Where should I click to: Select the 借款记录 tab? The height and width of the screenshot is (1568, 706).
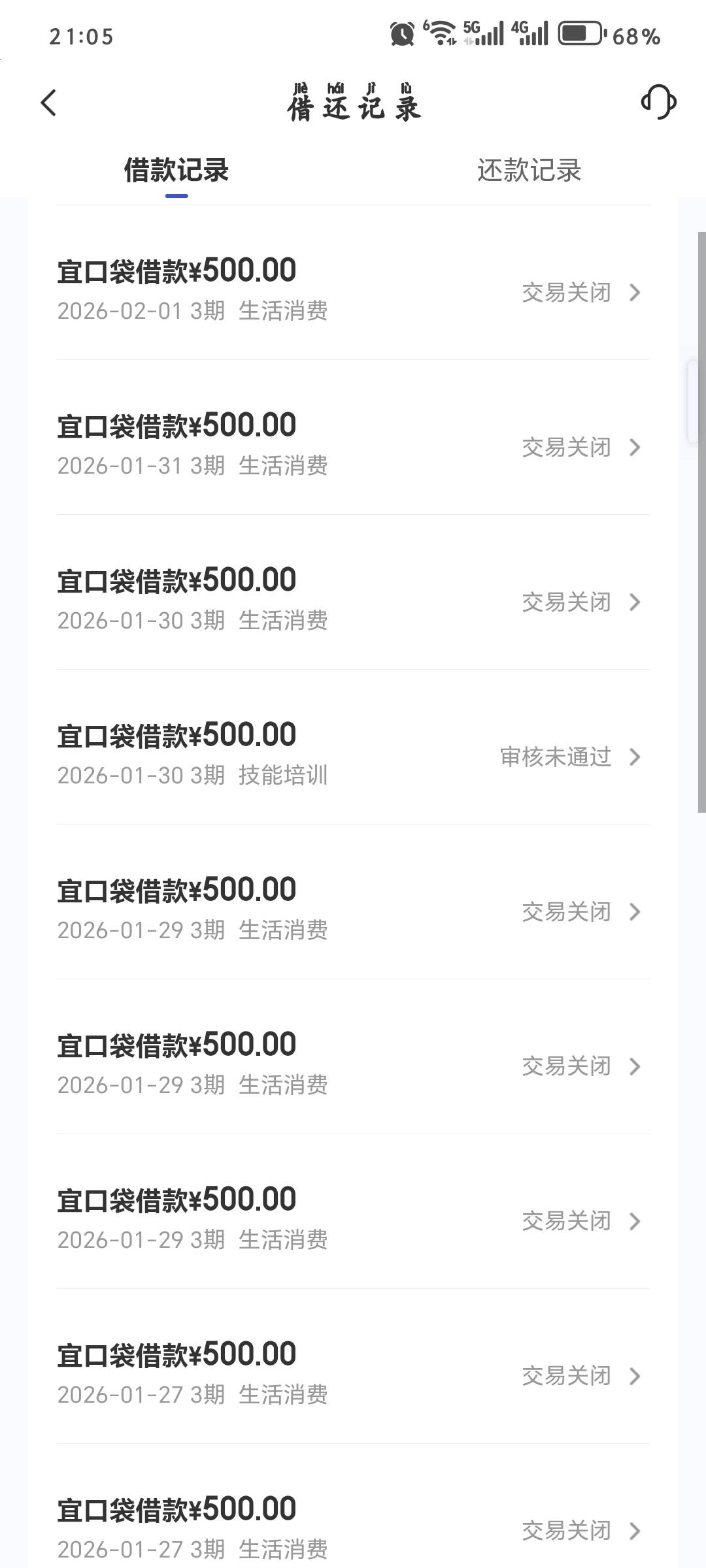point(176,171)
